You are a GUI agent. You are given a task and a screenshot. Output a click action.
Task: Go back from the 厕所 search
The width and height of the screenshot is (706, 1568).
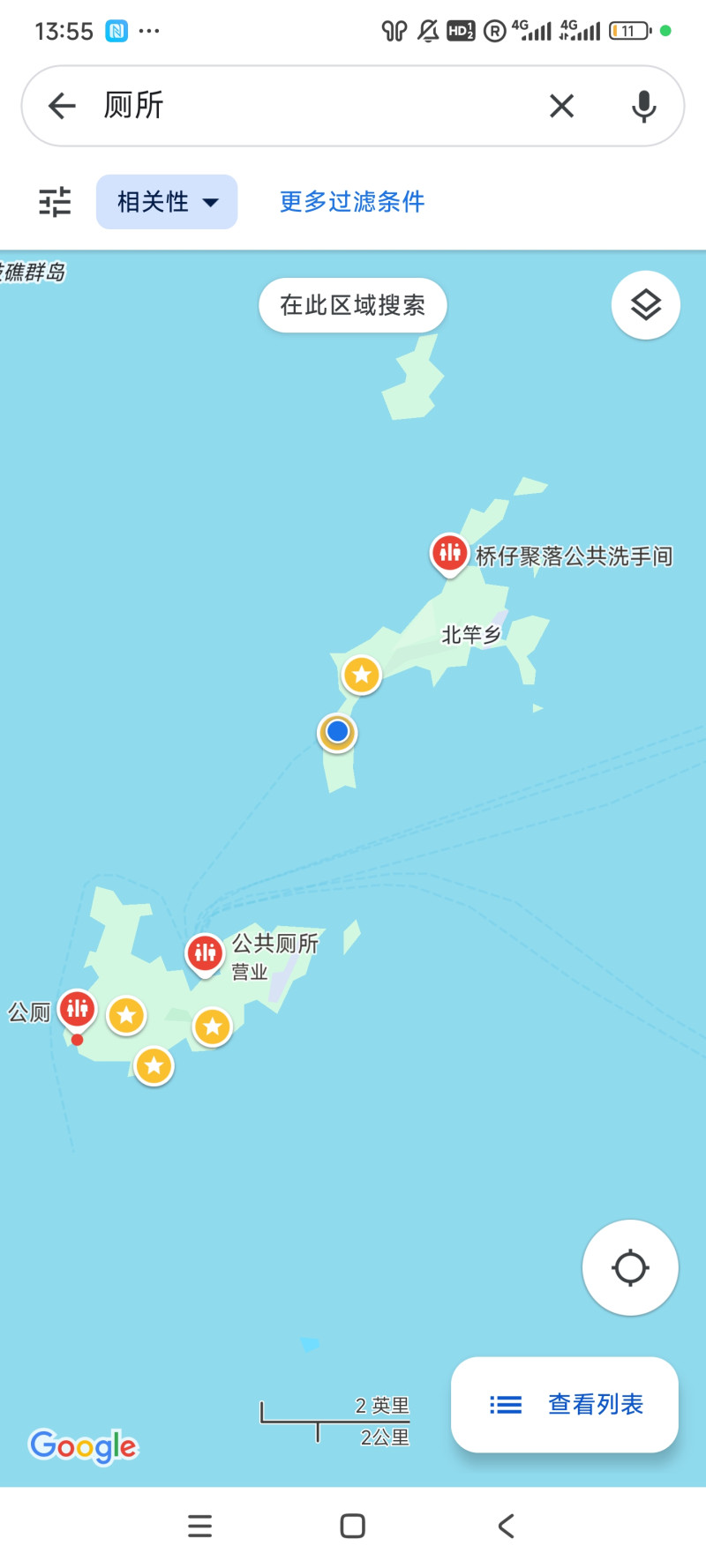(62, 107)
